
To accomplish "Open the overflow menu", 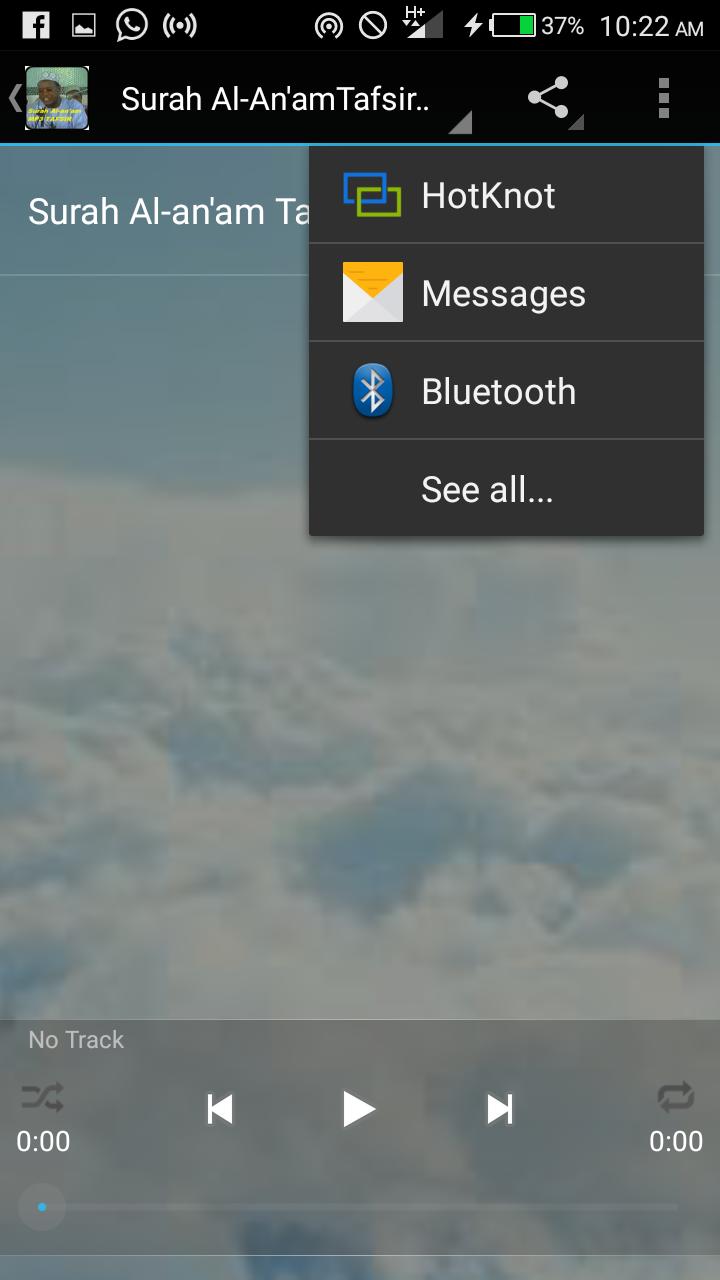I will click(x=663, y=98).
